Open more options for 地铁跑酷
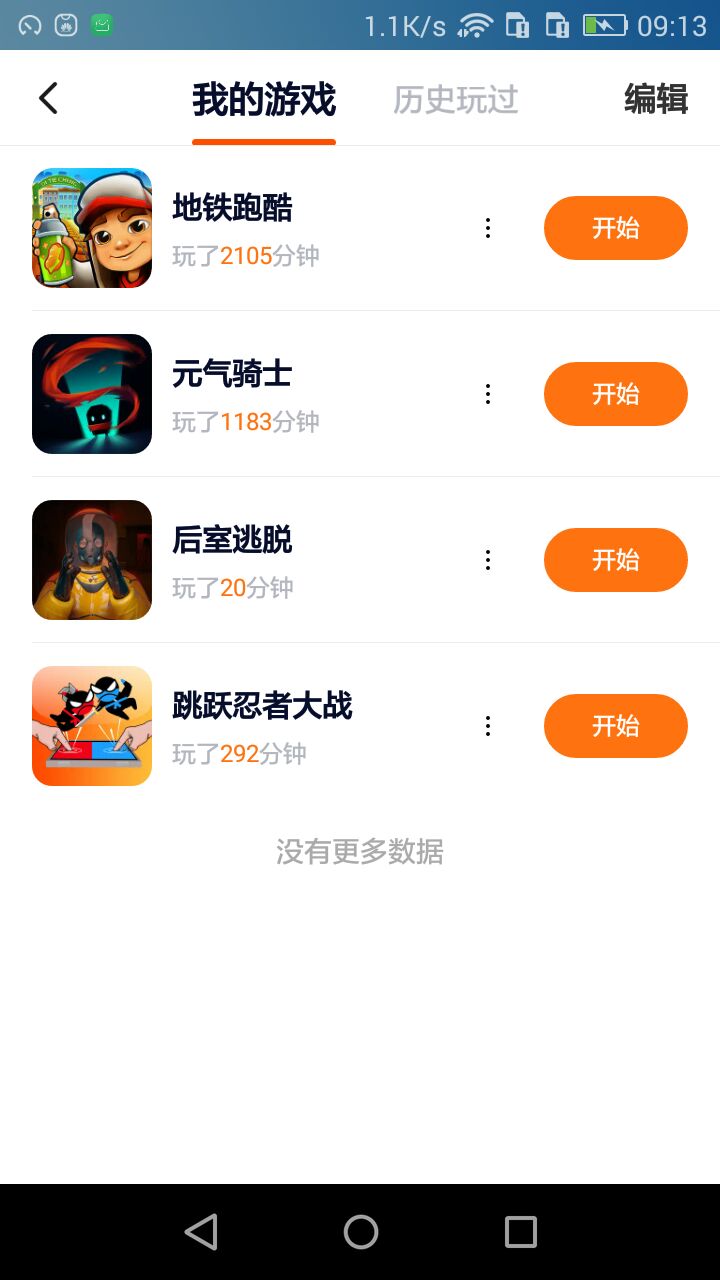Image resolution: width=720 pixels, height=1280 pixels. pyautogui.click(x=488, y=228)
